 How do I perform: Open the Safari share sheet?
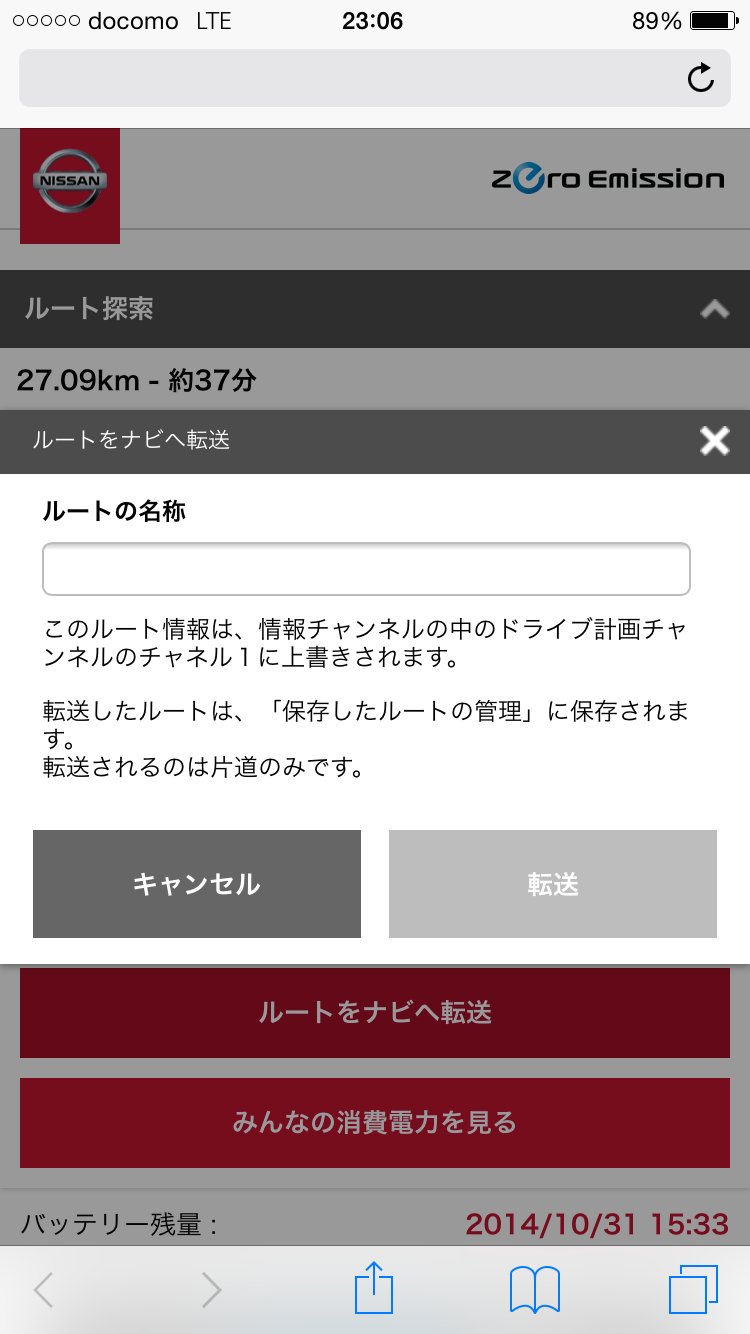pyautogui.click(x=374, y=1289)
